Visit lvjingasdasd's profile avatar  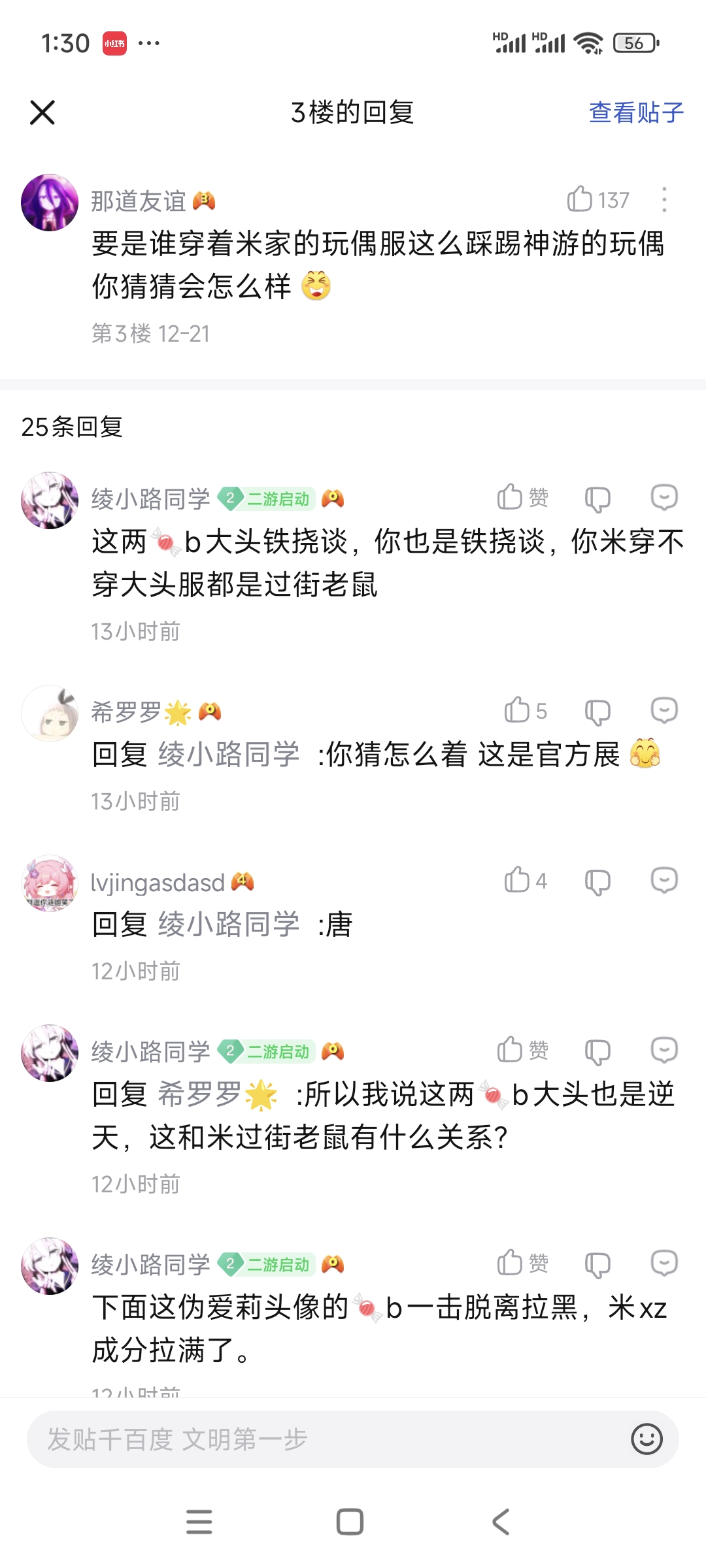click(x=50, y=883)
